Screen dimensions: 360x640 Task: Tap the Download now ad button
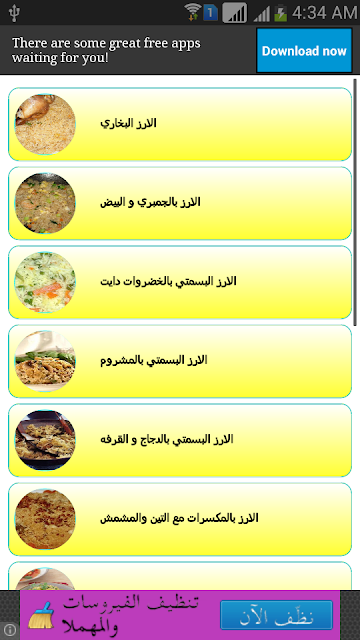click(x=304, y=51)
